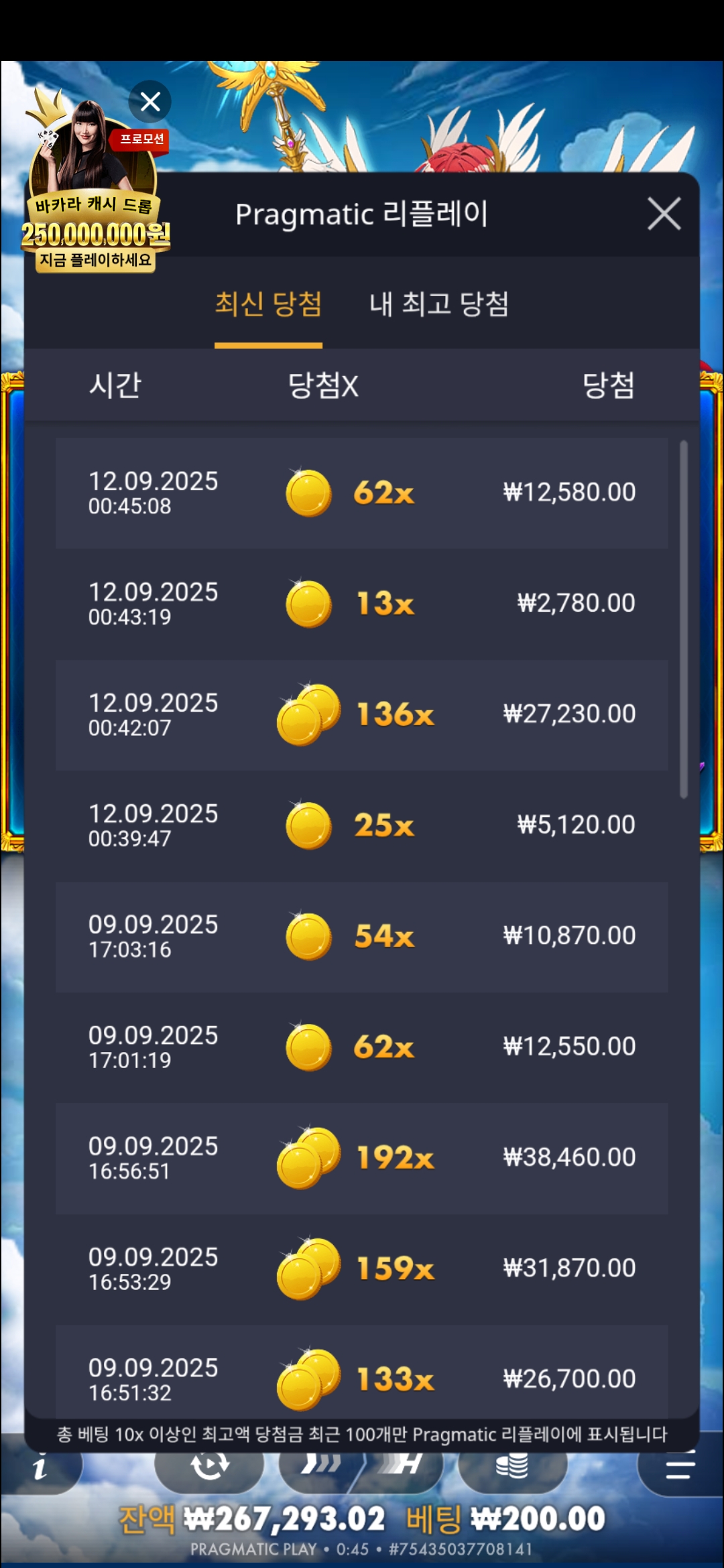This screenshot has width=724, height=1568.
Task: Open the 159x win from 16:53:29
Action: point(362,1268)
